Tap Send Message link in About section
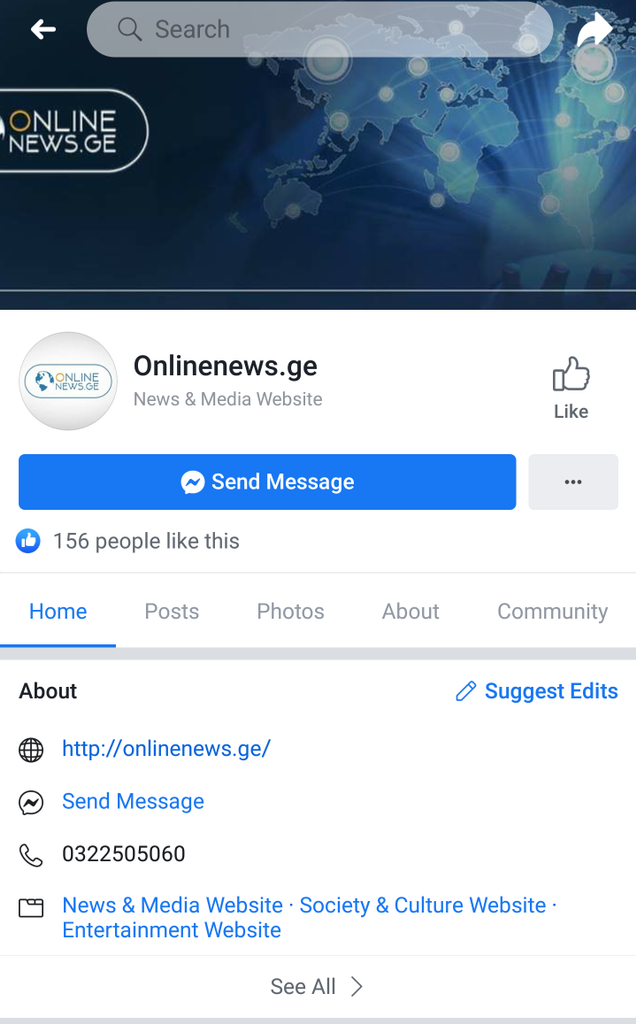 133,801
